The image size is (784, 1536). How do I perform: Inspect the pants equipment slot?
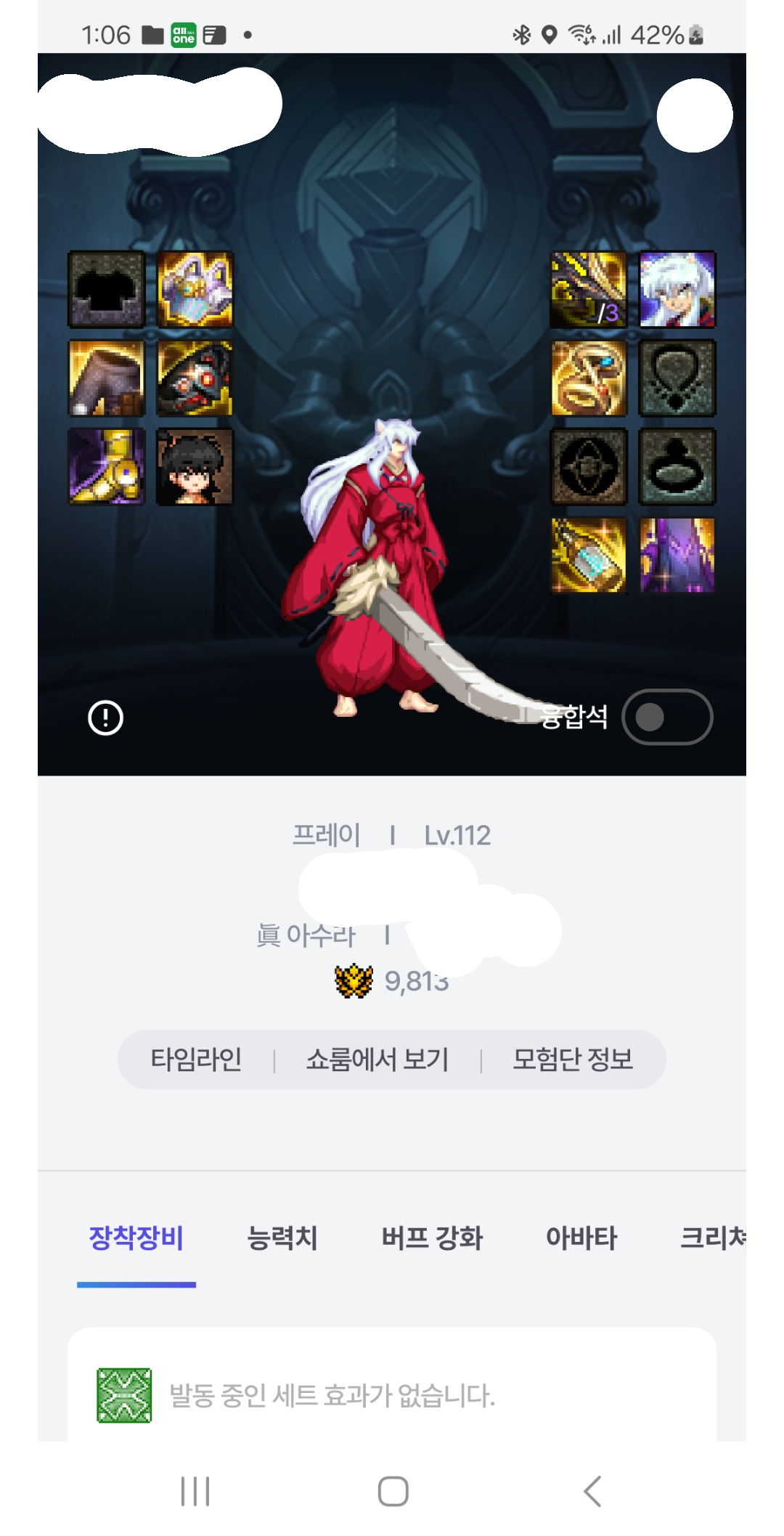tap(107, 378)
